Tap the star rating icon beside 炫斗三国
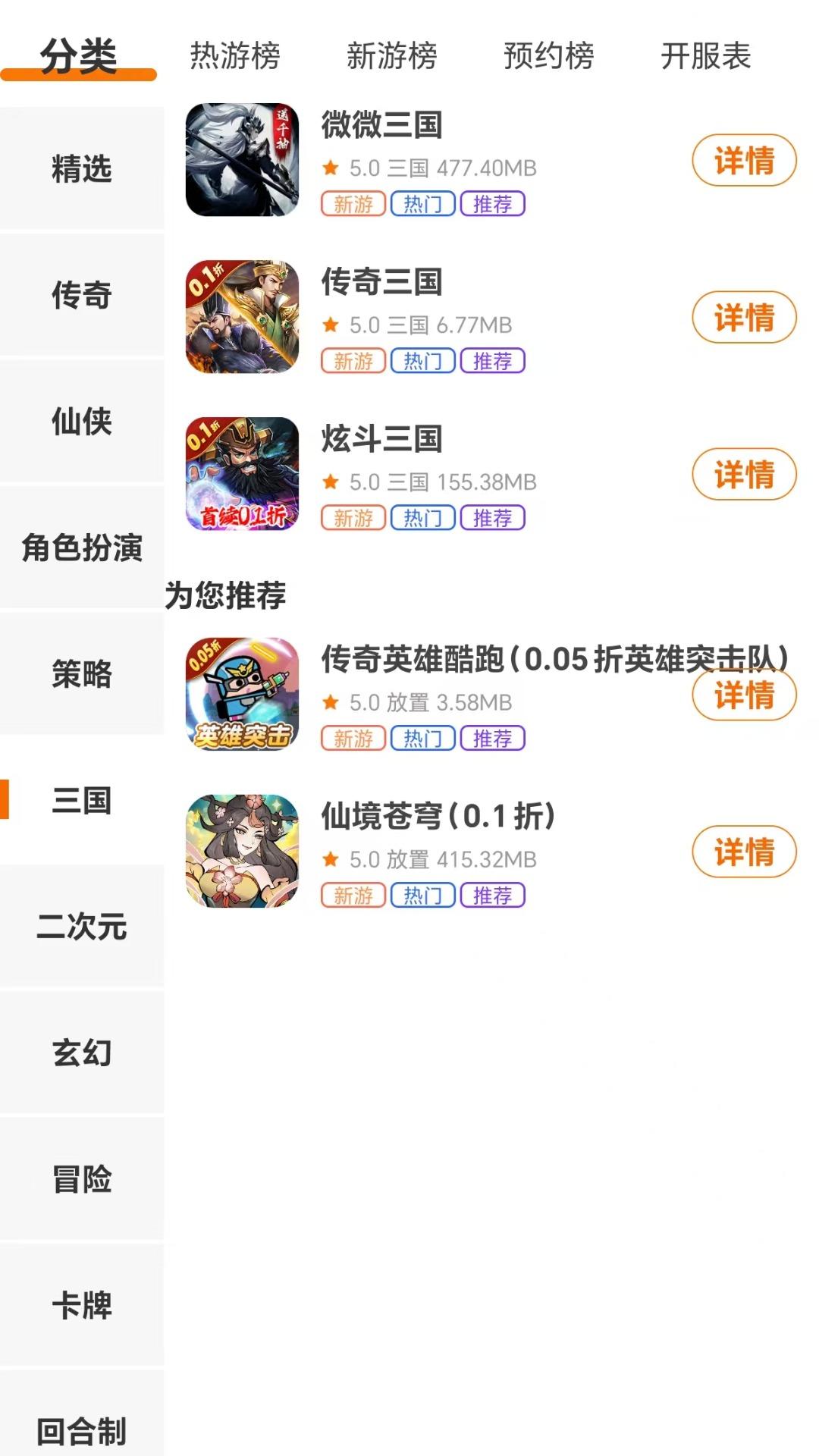Viewport: 819px width, 1456px height. pos(330,482)
